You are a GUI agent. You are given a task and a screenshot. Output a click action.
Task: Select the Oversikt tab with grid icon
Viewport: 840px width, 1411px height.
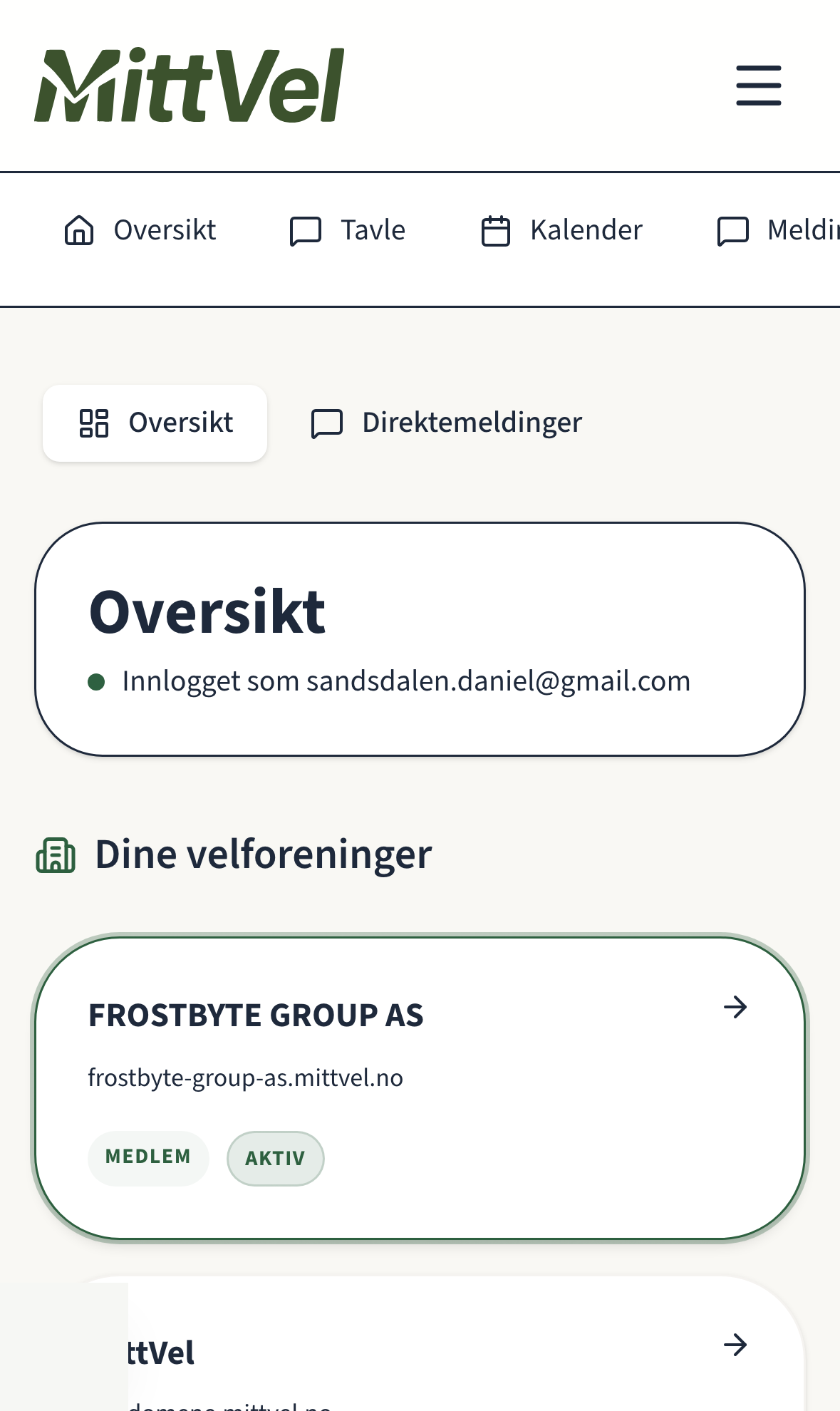(x=155, y=423)
